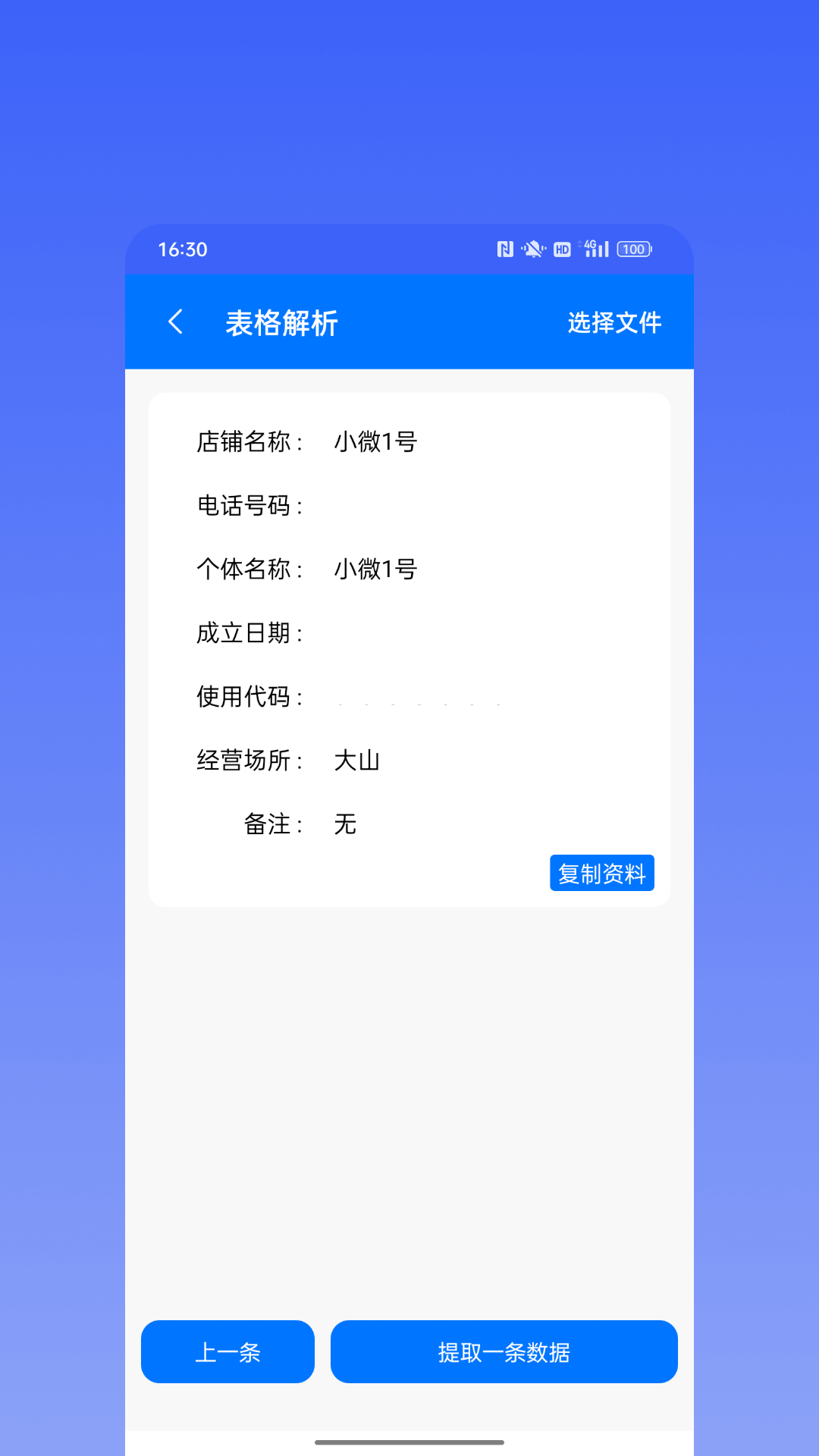The height and width of the screenshot is (1456, 819).
Task: Select the 表格解析 title bar
Action: [283, 322]
